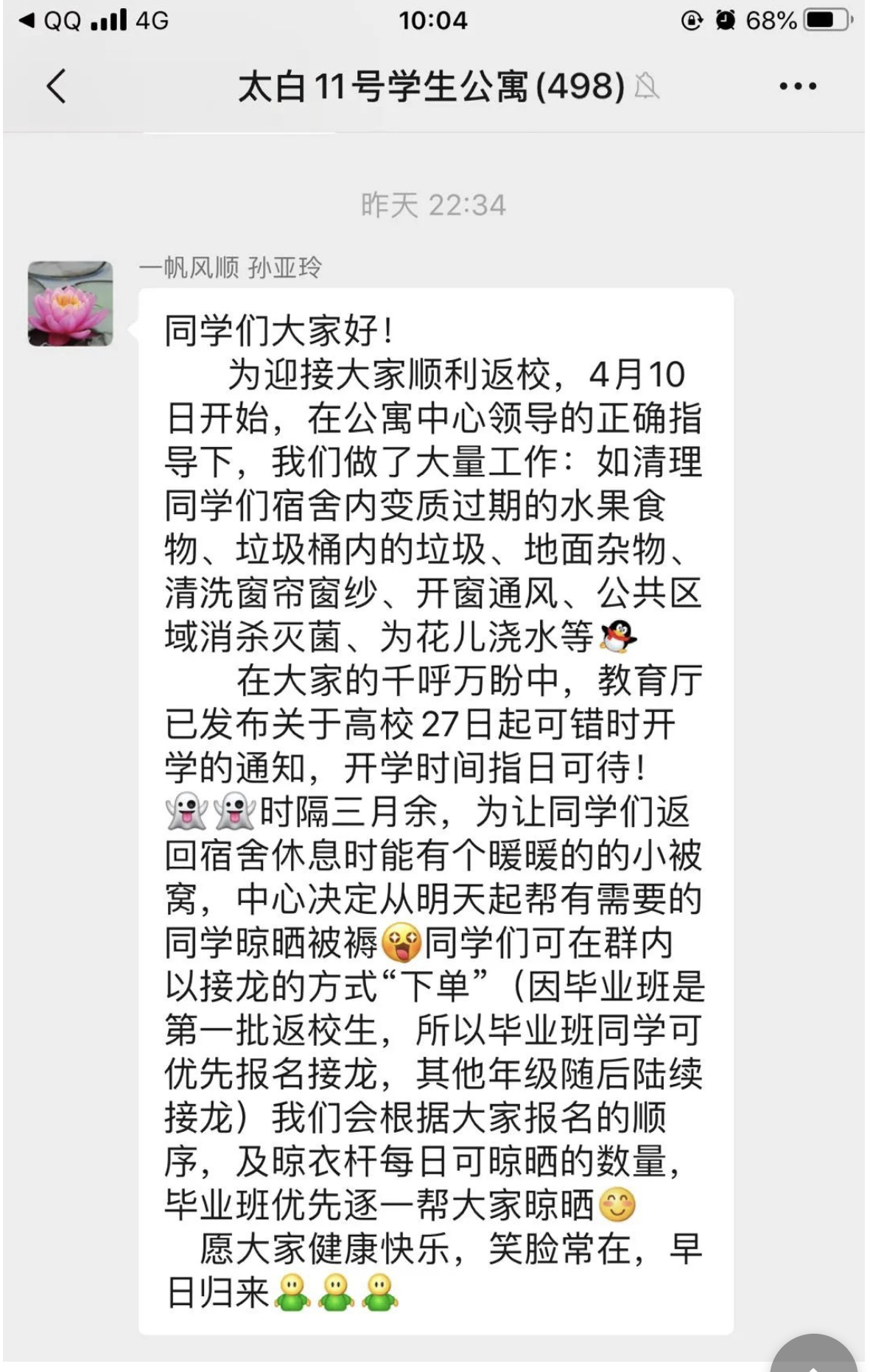The image size is (870, 1372).
Task: Open the three-dot chat options menu
Action: pyautogui.click(x=798, y=86)
